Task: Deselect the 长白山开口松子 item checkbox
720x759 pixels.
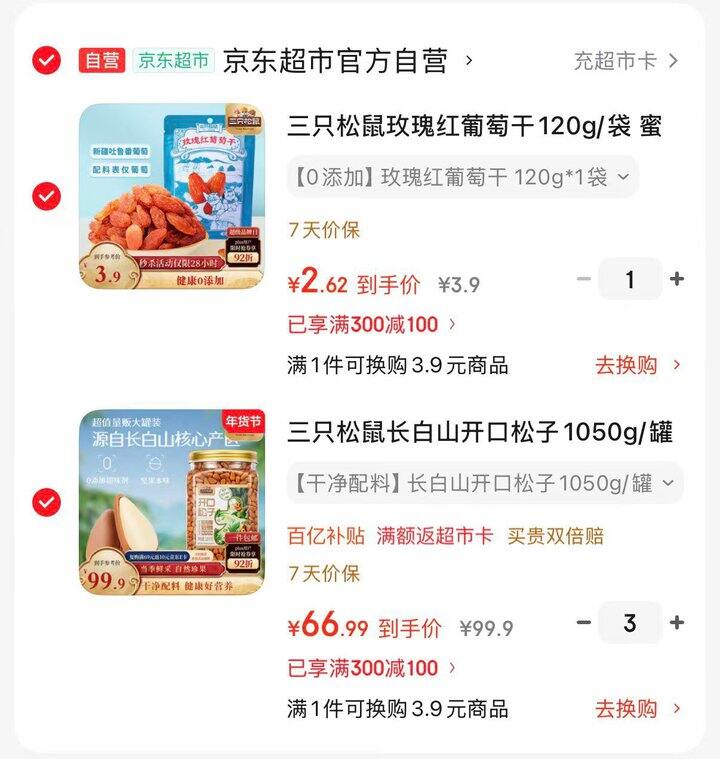Action: pos(46,502)
